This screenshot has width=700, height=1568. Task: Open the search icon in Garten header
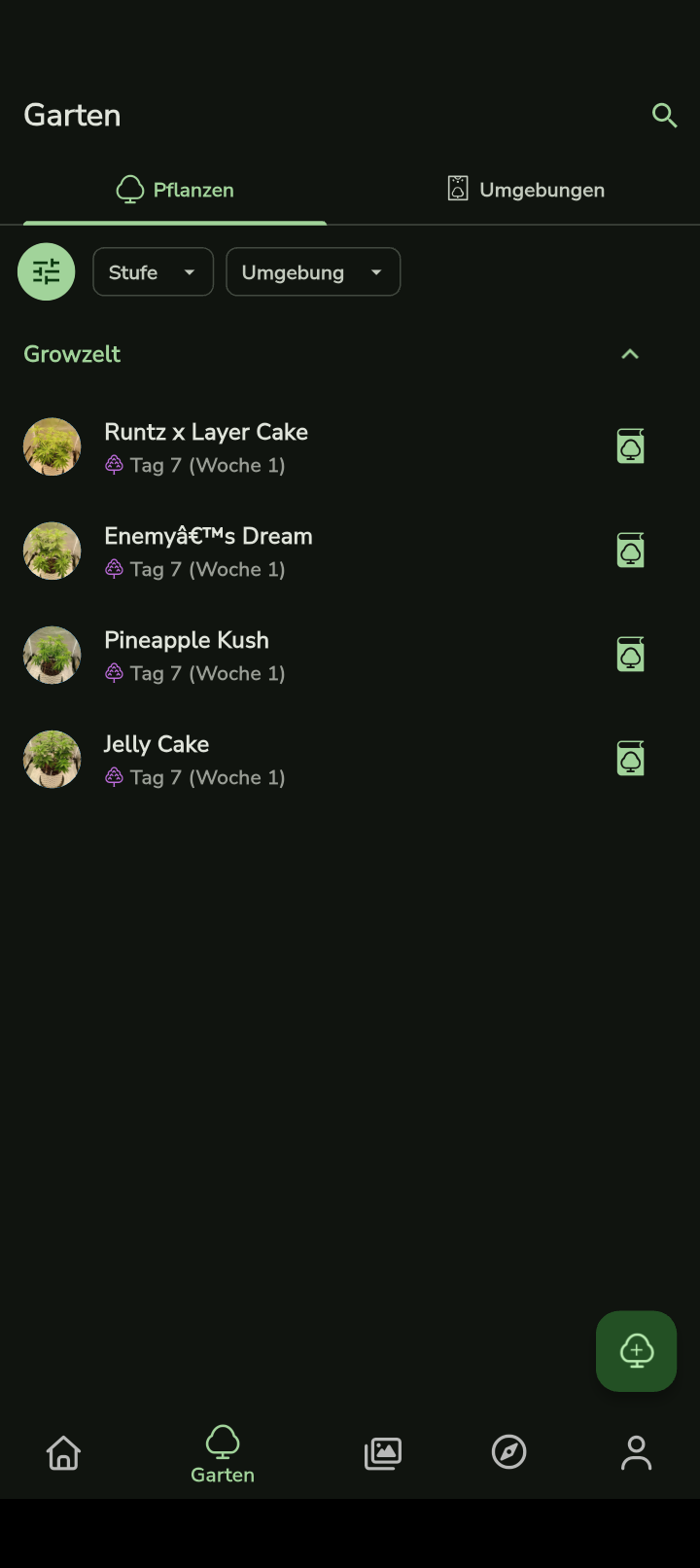pos(664,115)
